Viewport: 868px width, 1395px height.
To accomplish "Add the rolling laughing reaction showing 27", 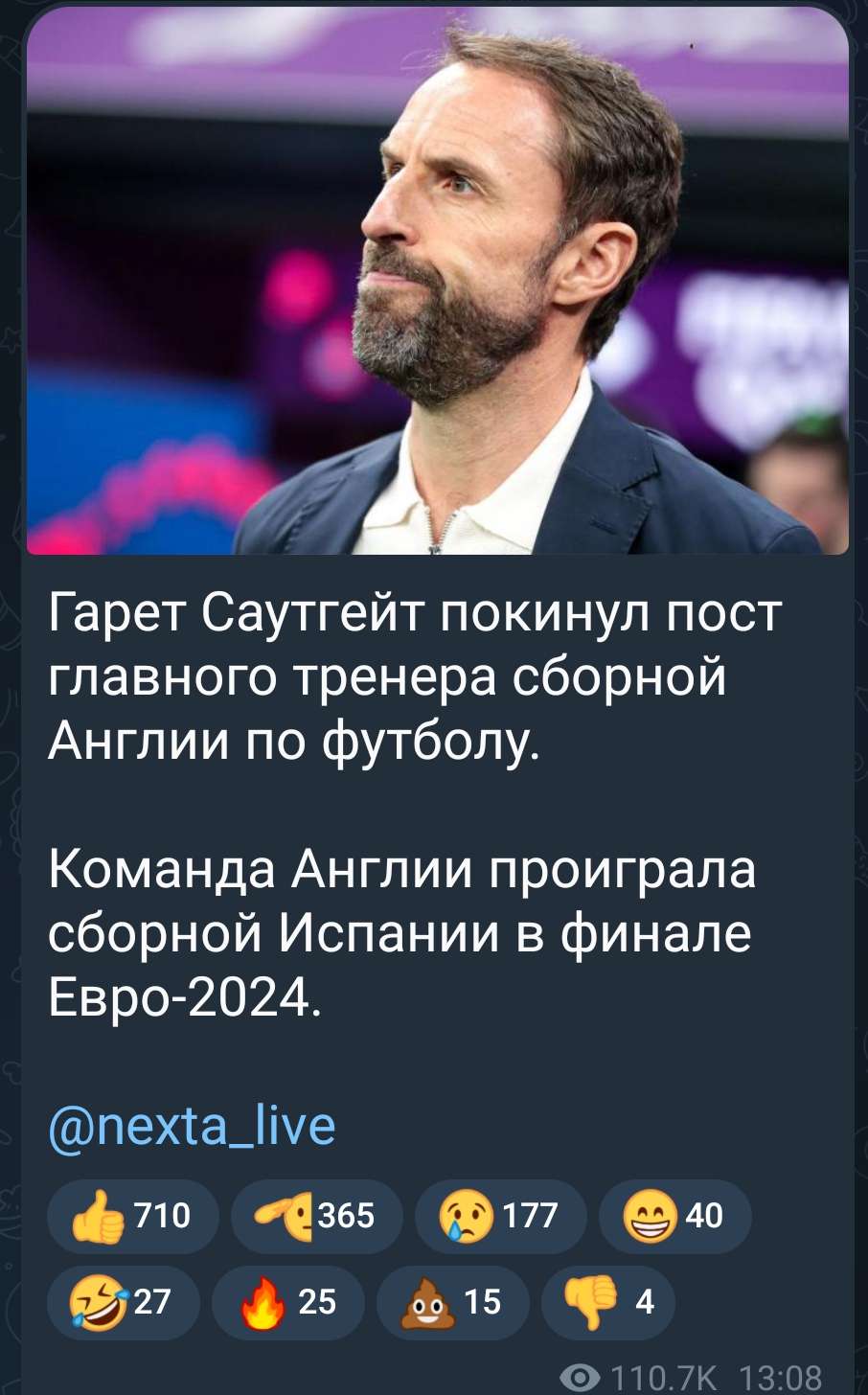I will (123, 1302).
